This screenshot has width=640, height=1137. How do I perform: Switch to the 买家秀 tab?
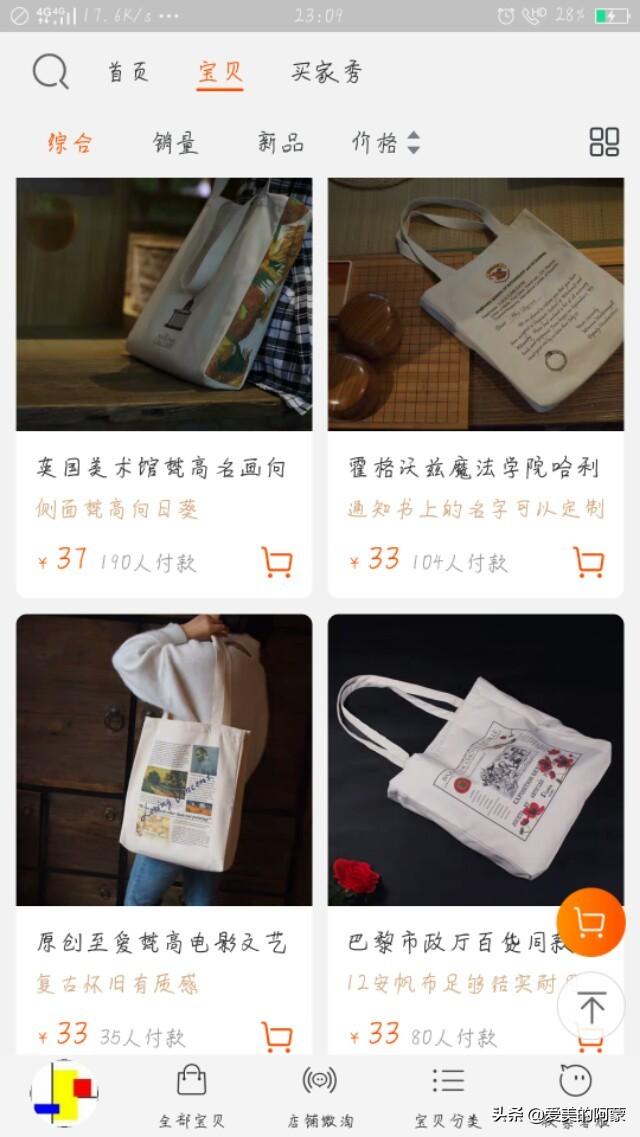(x=326, y=72)
